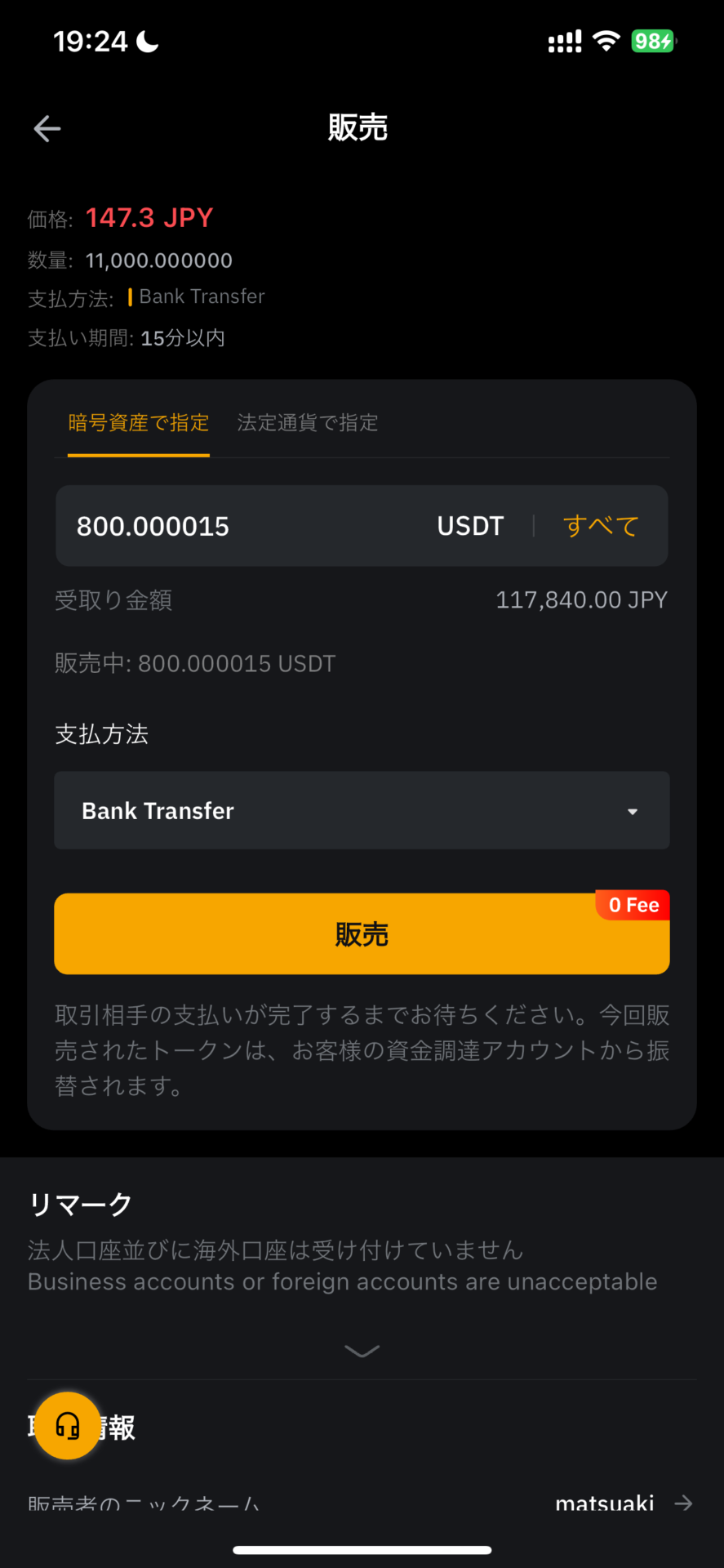Screen dimensions: 724x1568
Task: Edit the USDT amount field
Action: 245,526
